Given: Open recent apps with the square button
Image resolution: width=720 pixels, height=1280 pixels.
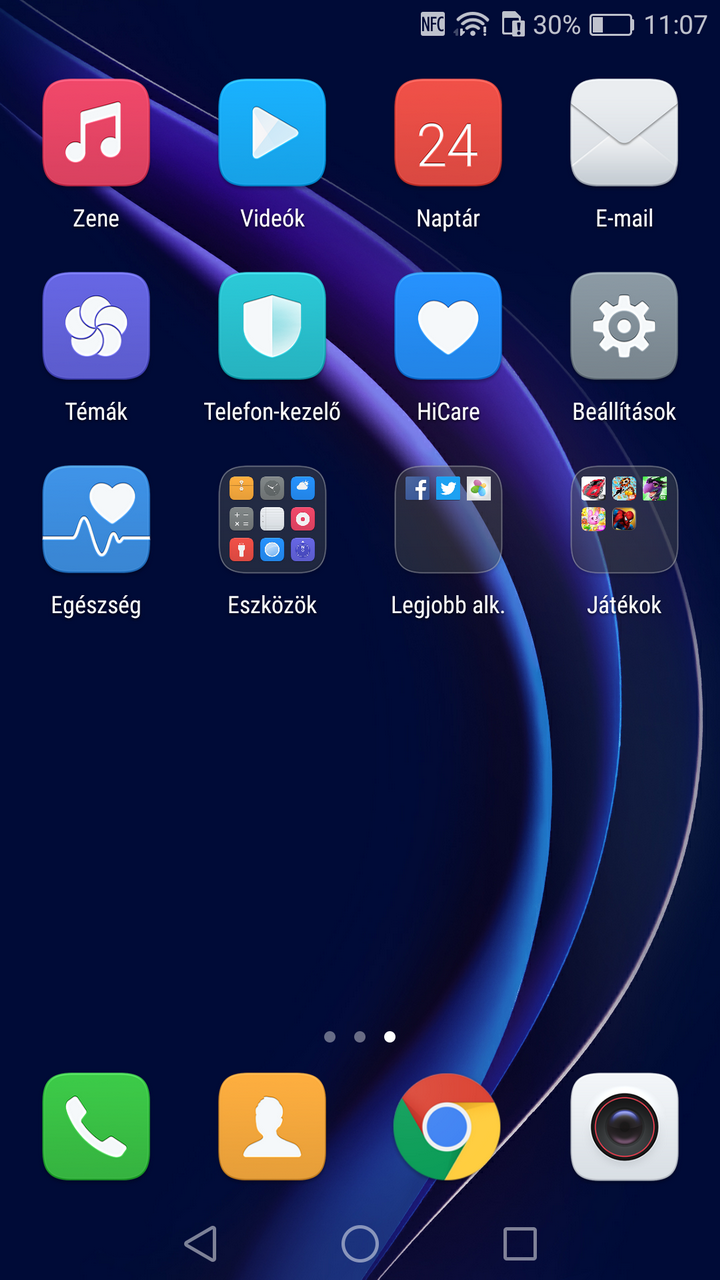Looking at the screenshot, I should tap(519, 1244).
